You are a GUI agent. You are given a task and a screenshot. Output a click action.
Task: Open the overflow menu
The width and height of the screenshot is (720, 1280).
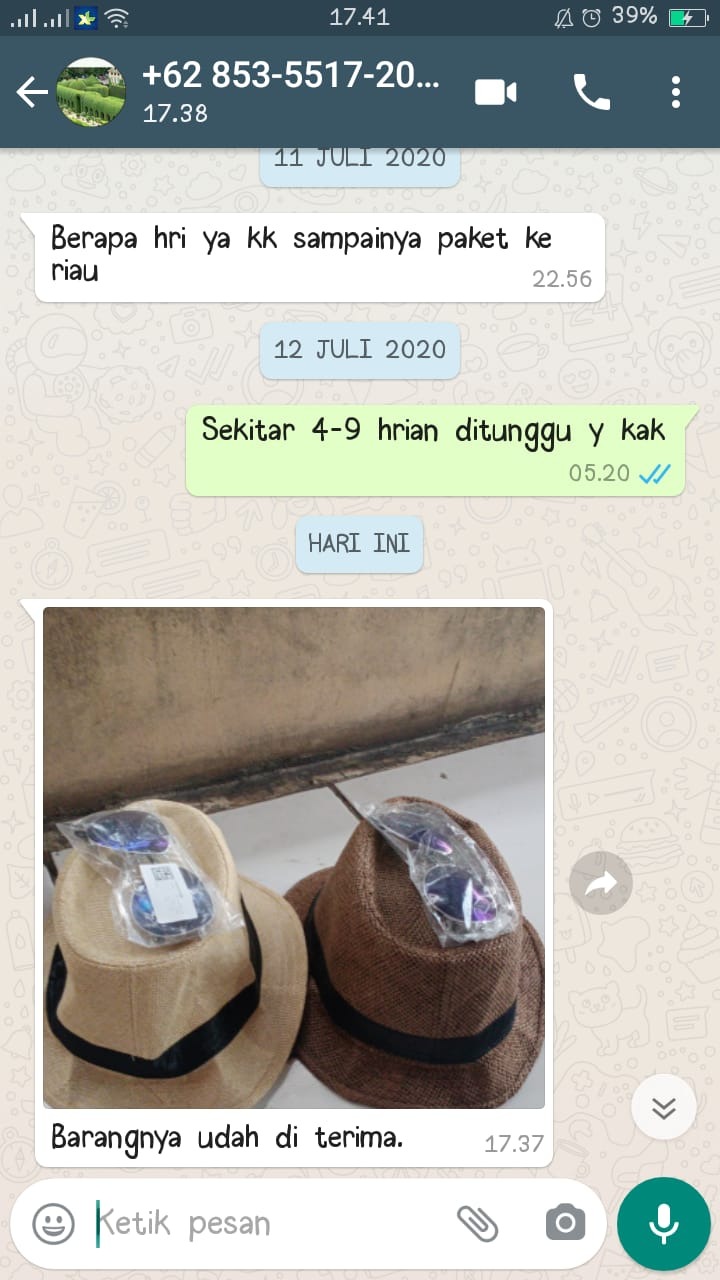click(676, 93)
